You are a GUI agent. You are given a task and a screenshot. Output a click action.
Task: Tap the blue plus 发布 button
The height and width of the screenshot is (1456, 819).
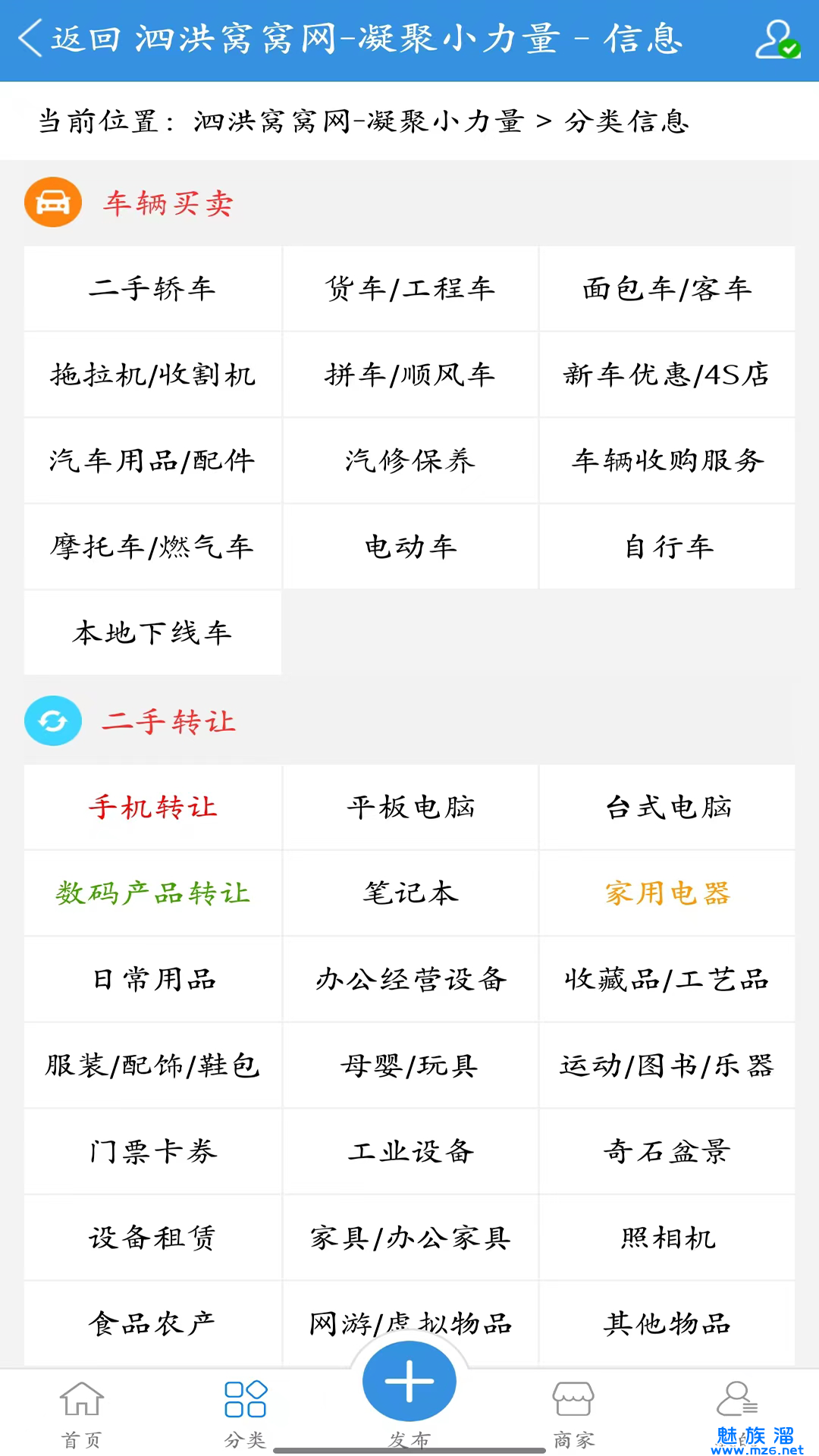click(x=409, y=1382)
